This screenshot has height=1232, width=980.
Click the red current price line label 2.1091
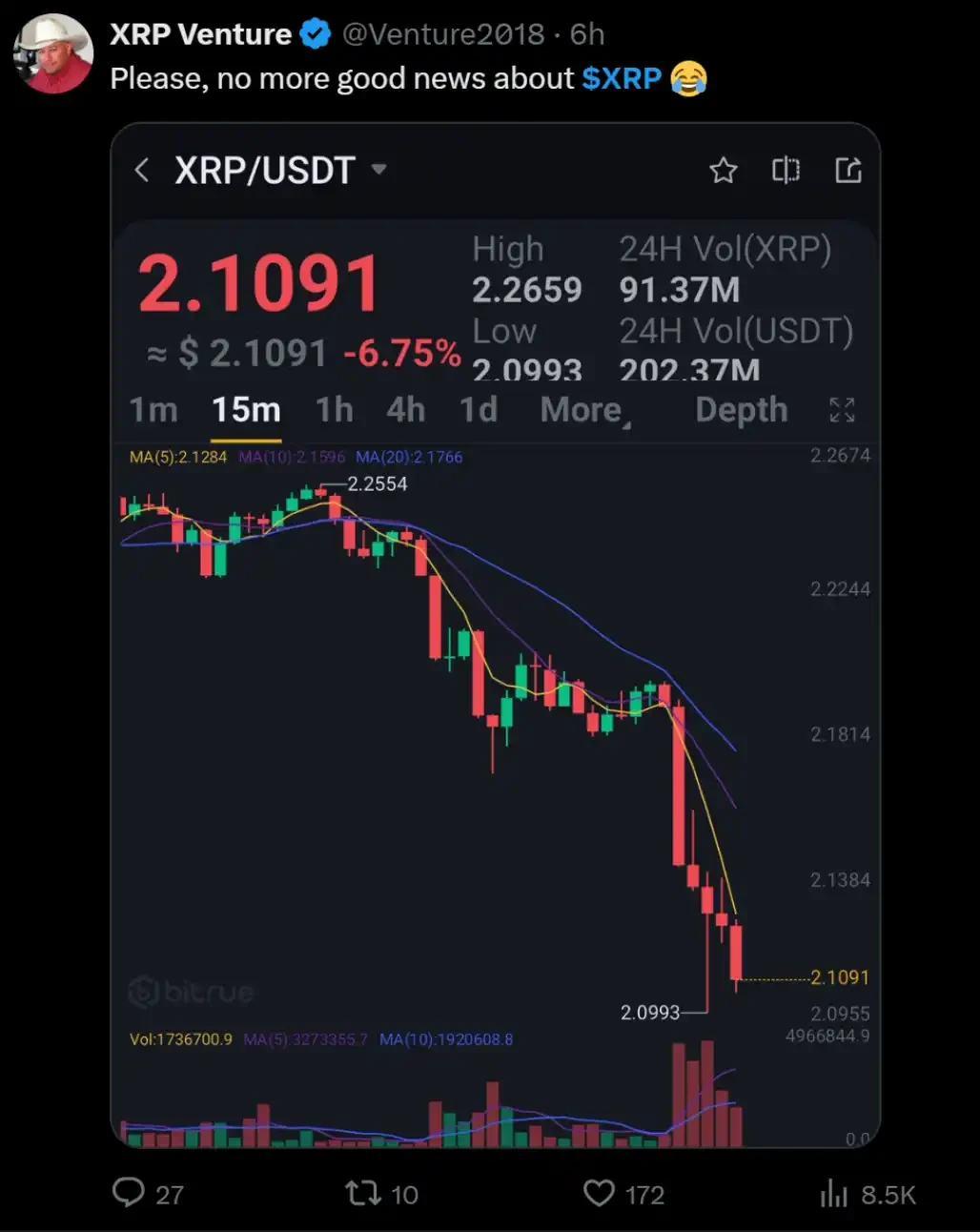coord(839,976)
